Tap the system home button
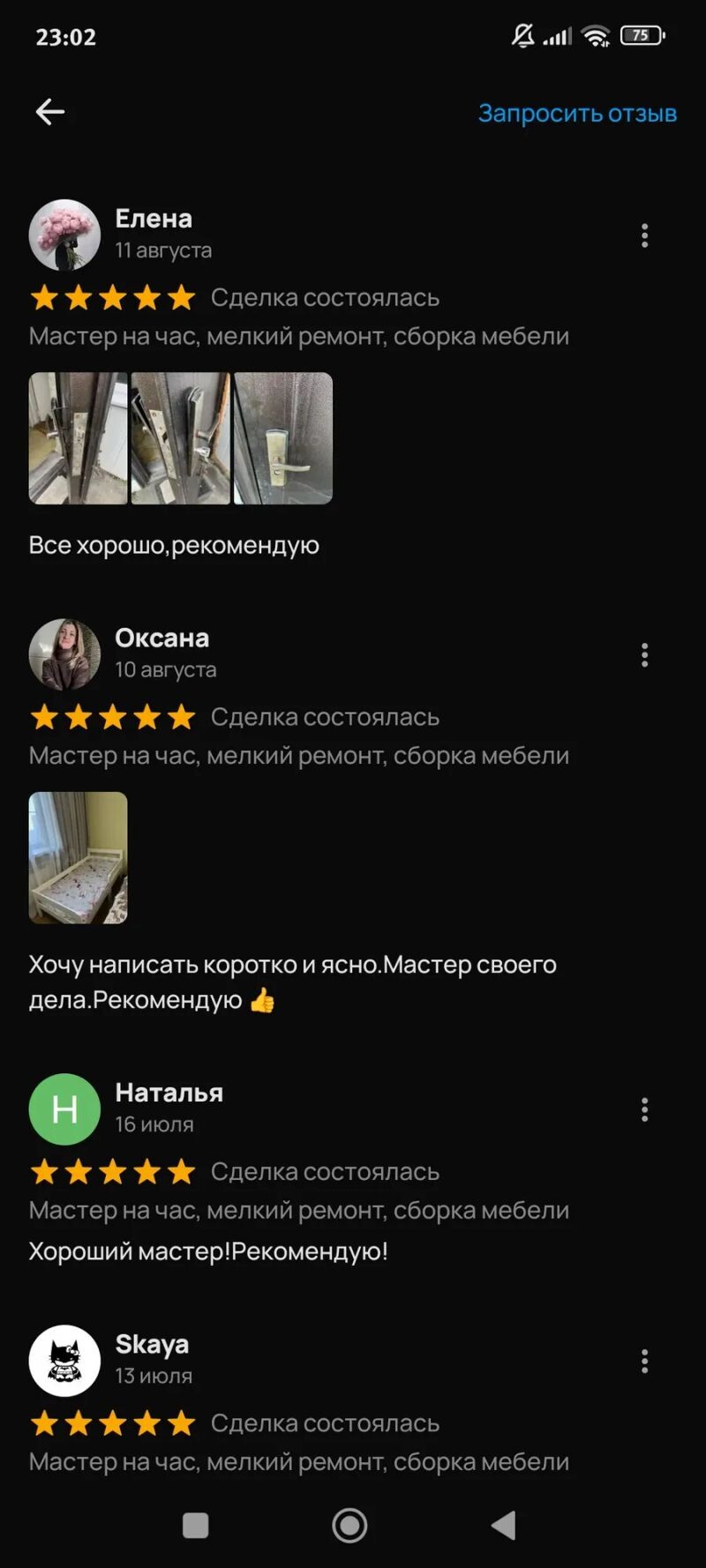 [x=349, y=1525]
